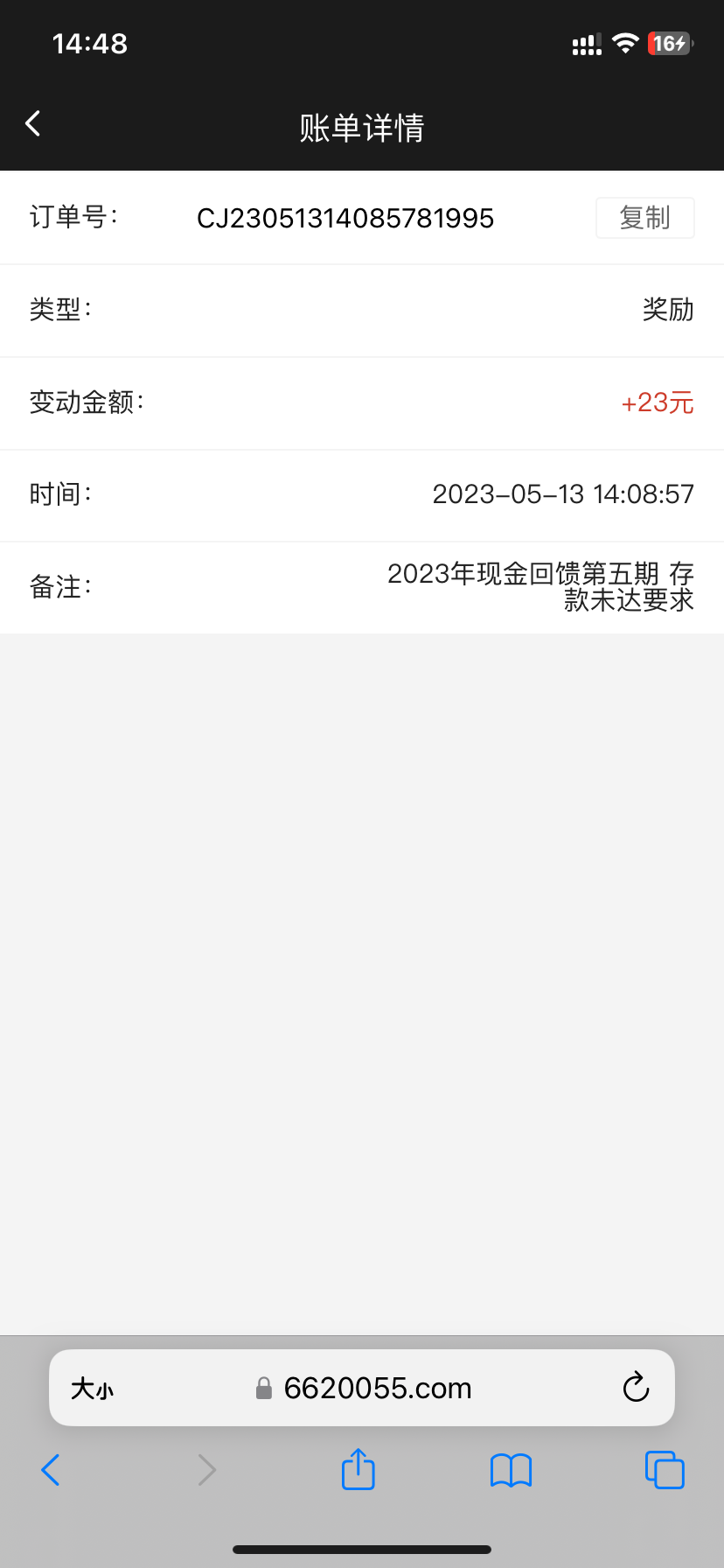The width and height of the screenshot is (724, 1568).
Task: Tap the Wi-Fi icon in the status bar
Action: point(624,43)
